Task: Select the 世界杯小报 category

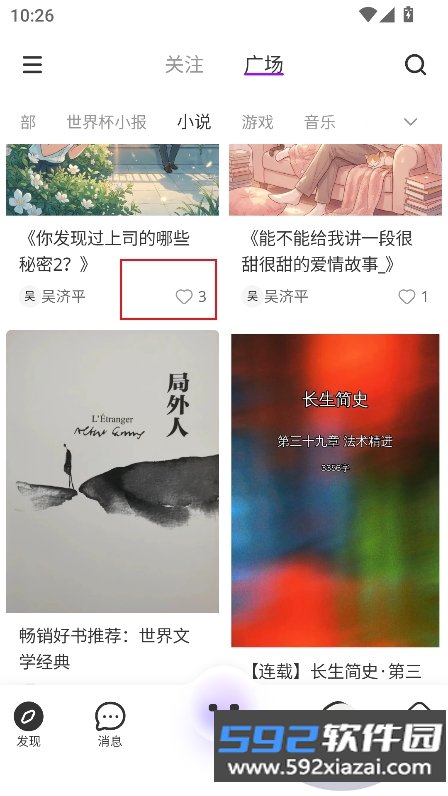Action: click(x=106, y=122)
